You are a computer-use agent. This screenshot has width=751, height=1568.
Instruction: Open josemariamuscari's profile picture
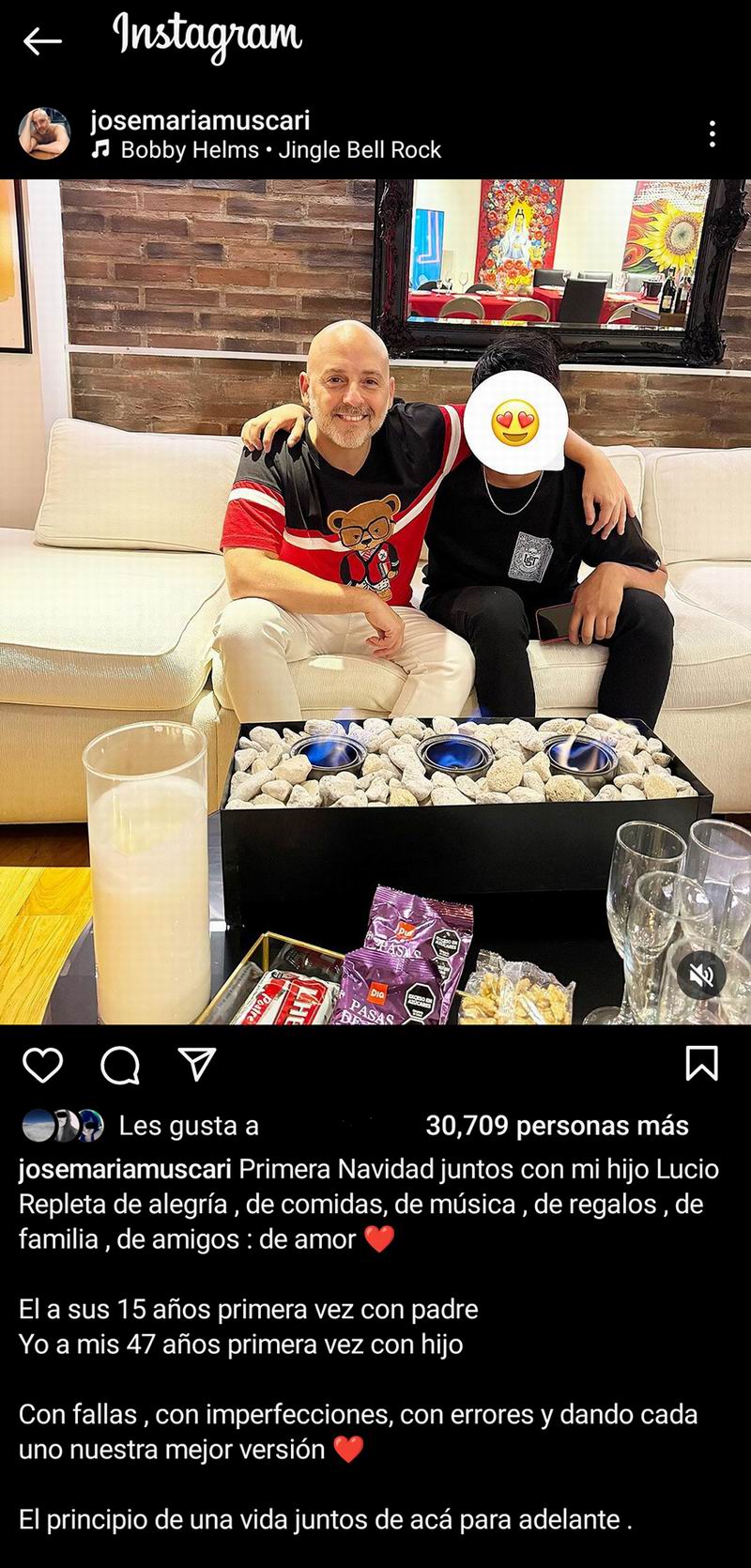44,133
